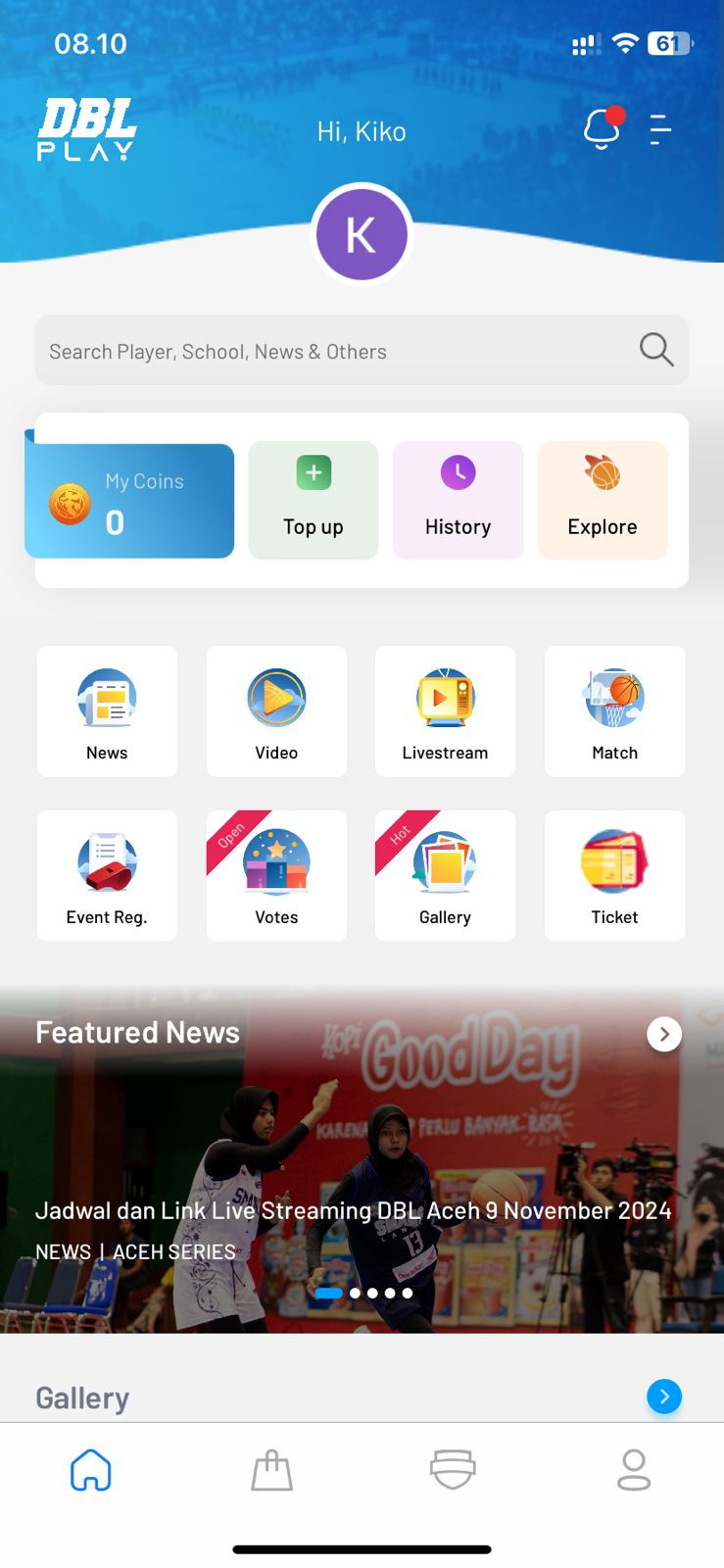Image resolution: width=724 pixels, height=1568 pixels.
Task: Open the Explore tile
Action: point(603,501)
